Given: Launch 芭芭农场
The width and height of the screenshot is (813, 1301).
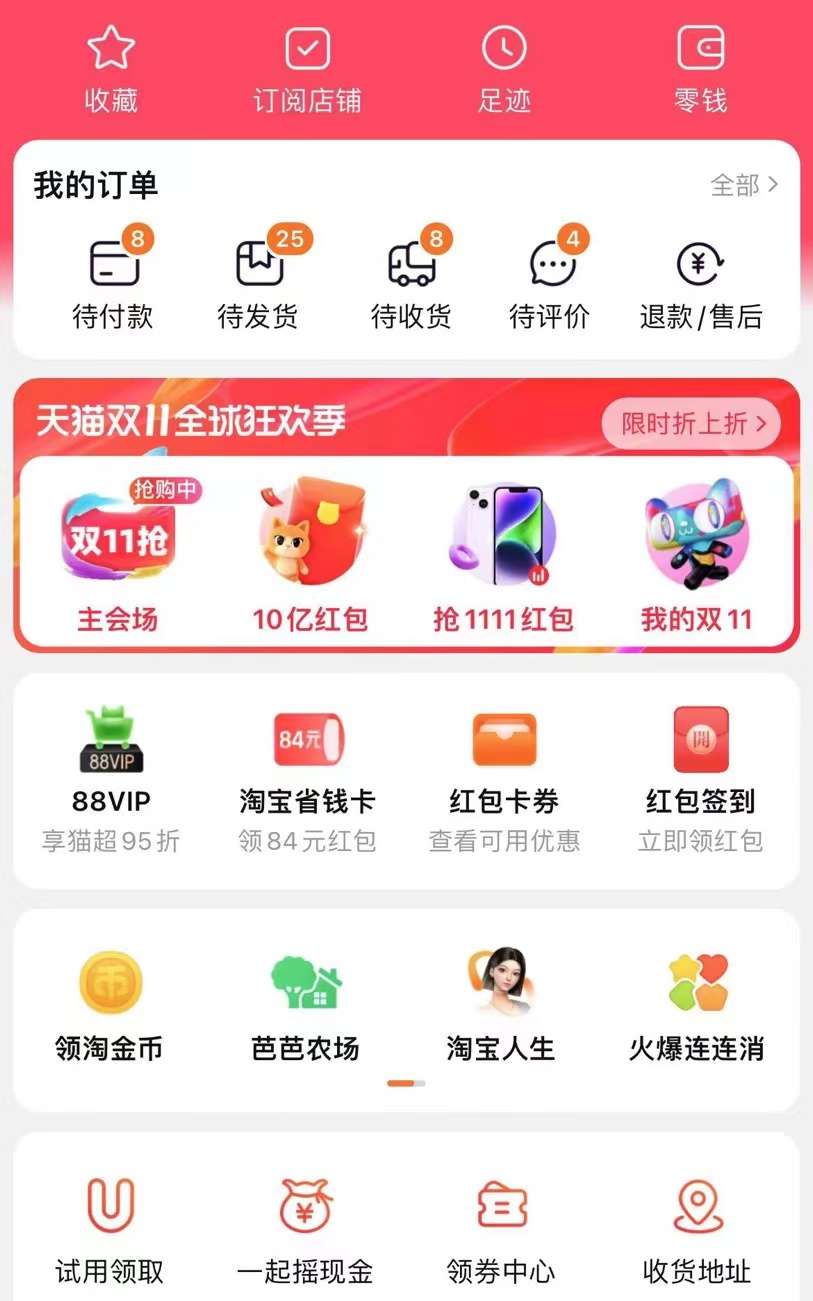Looking at the screenshot, I should [x=305, y=1005].
